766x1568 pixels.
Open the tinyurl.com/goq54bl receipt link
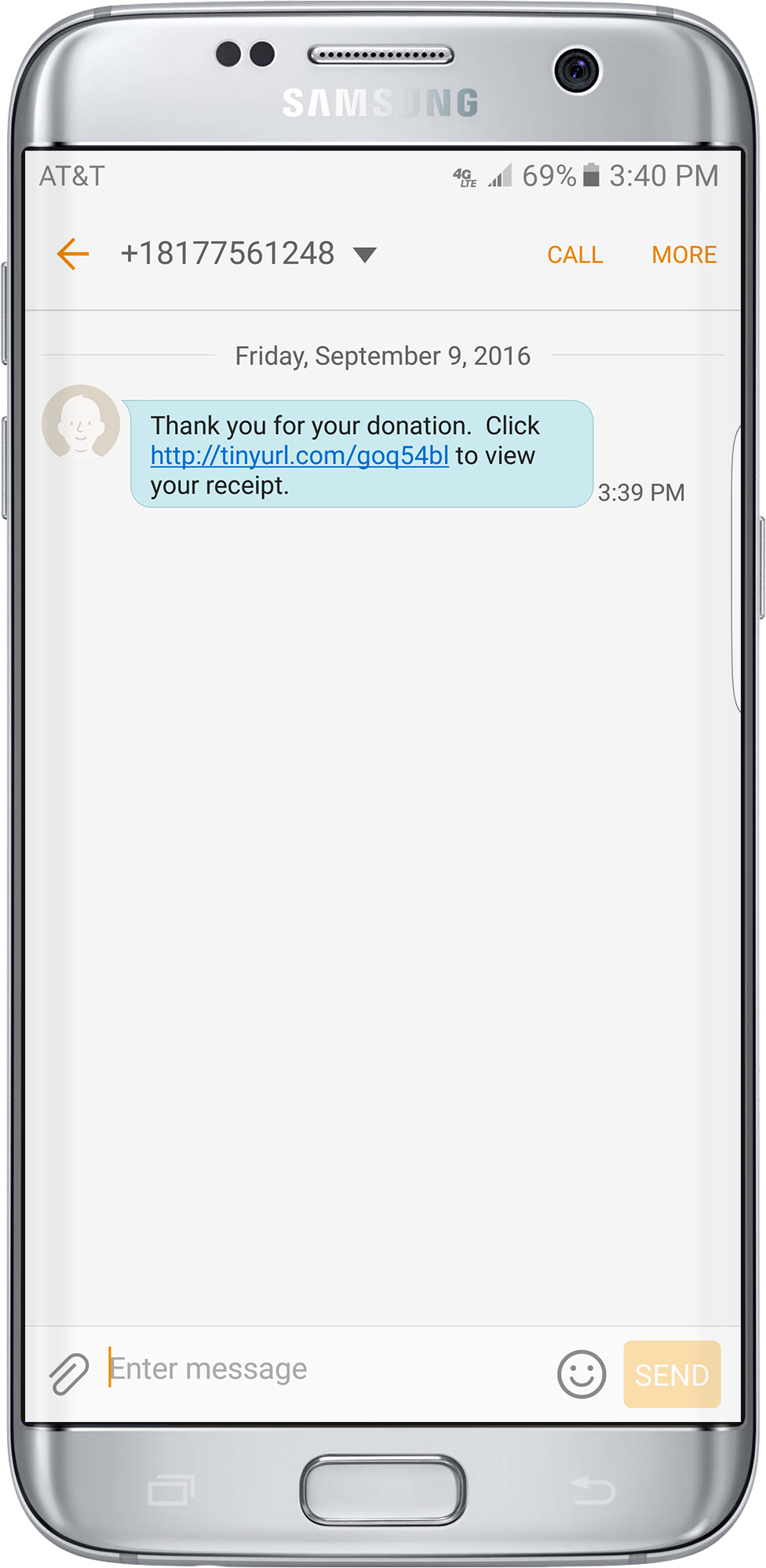click(300, 455)
